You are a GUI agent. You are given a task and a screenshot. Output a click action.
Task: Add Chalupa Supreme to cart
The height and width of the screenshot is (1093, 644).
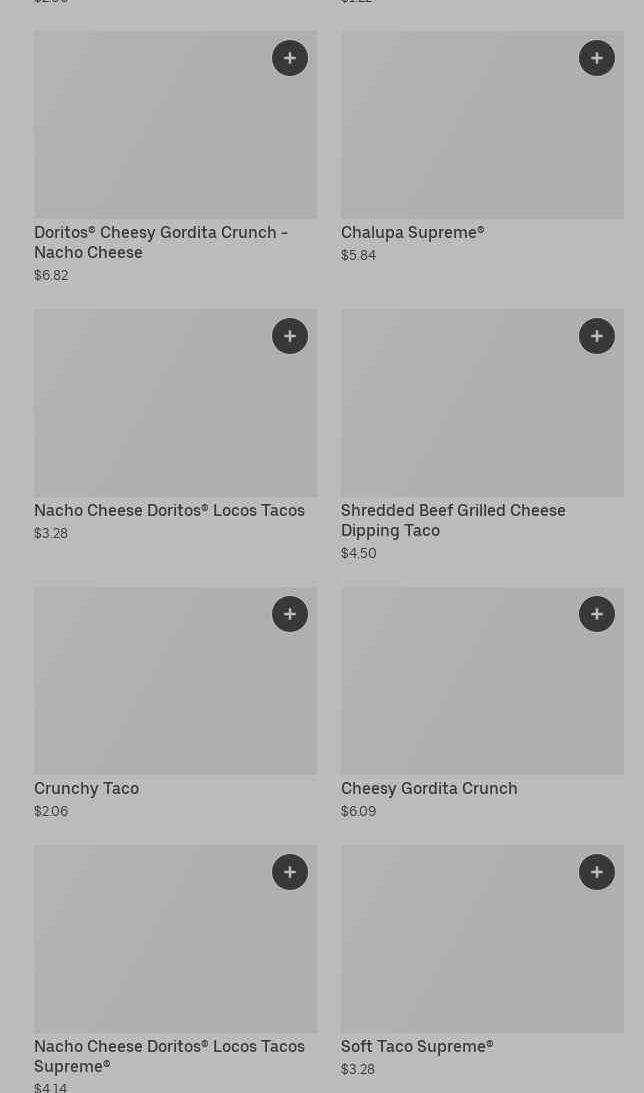coord(597,58)
